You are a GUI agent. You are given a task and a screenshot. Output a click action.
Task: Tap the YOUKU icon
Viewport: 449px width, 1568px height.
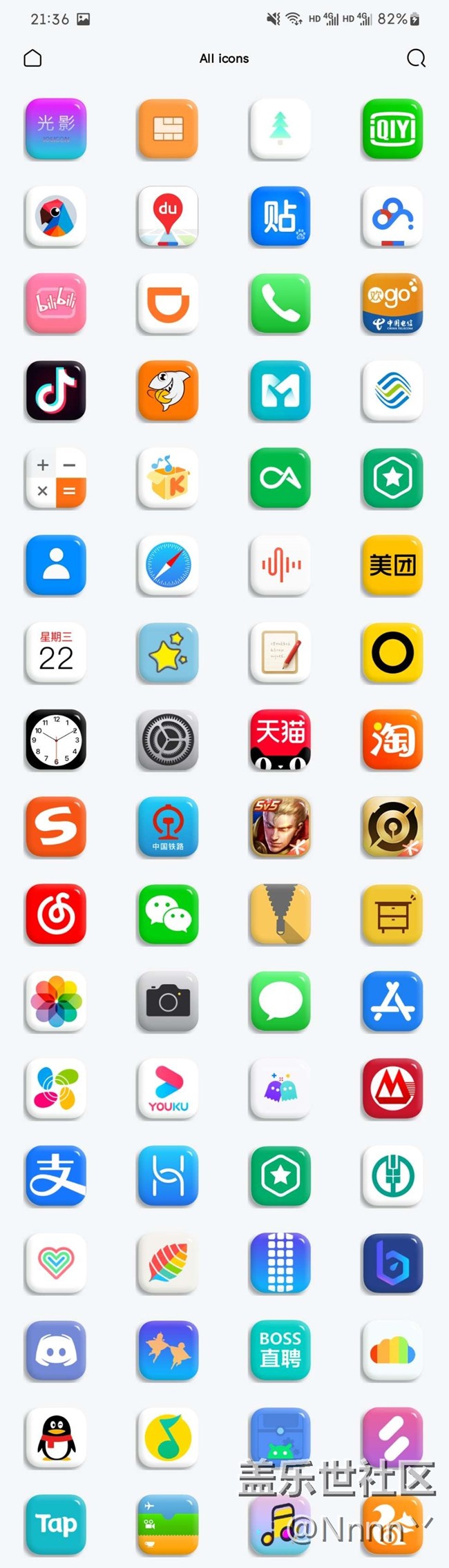point(168,1088)
